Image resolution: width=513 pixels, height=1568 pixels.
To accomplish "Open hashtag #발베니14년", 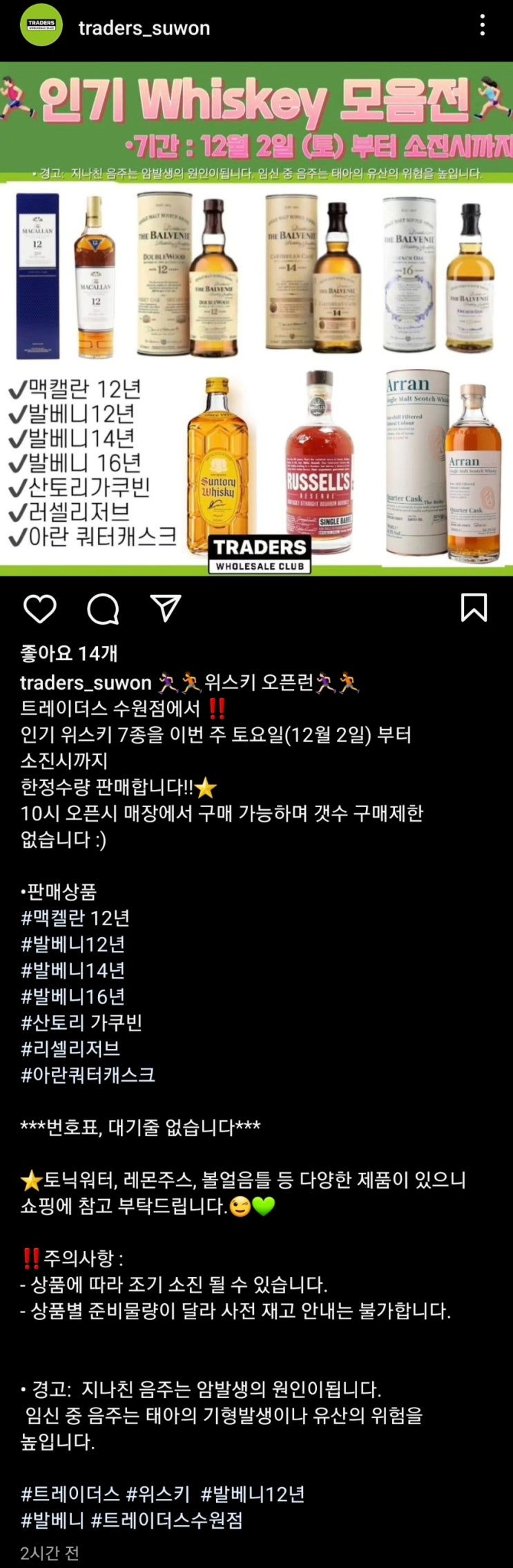I will (72, 970).
